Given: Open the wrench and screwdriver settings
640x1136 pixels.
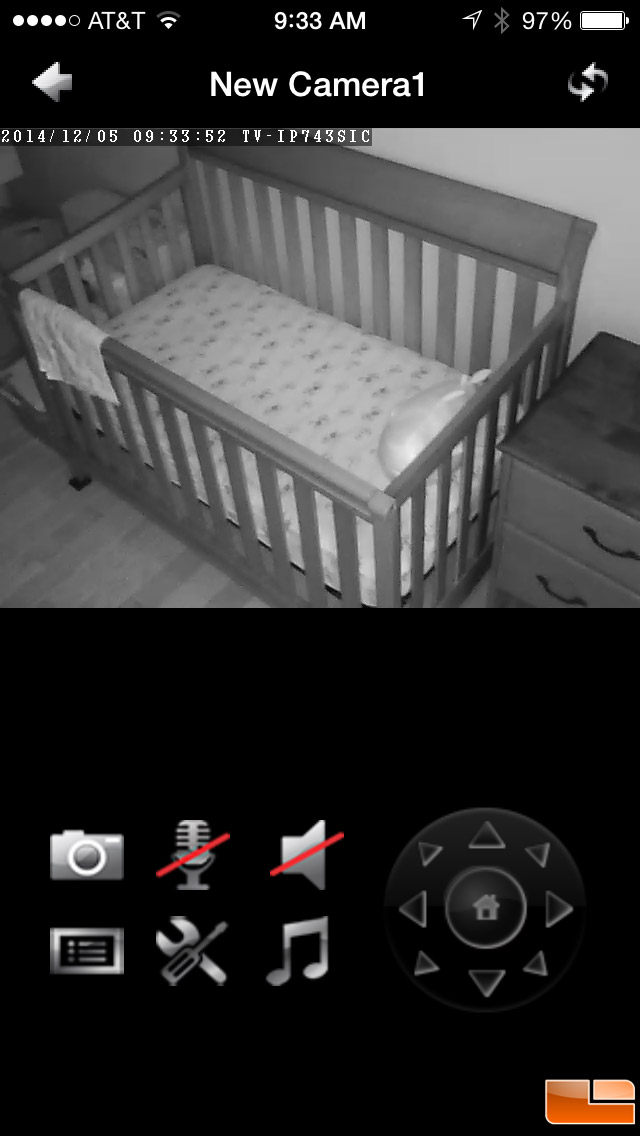Looking at the screenshot, I should [x=192, y=951].
